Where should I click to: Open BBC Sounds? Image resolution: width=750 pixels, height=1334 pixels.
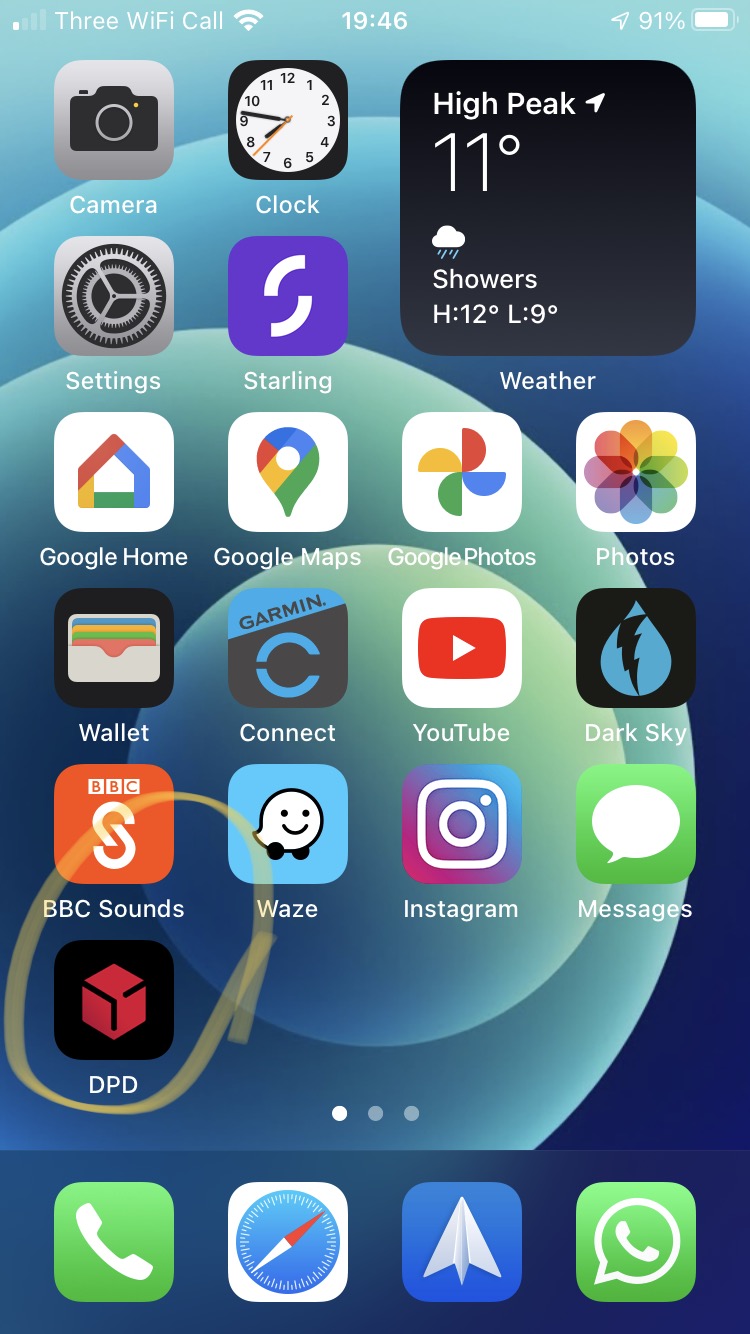point(113,824)
